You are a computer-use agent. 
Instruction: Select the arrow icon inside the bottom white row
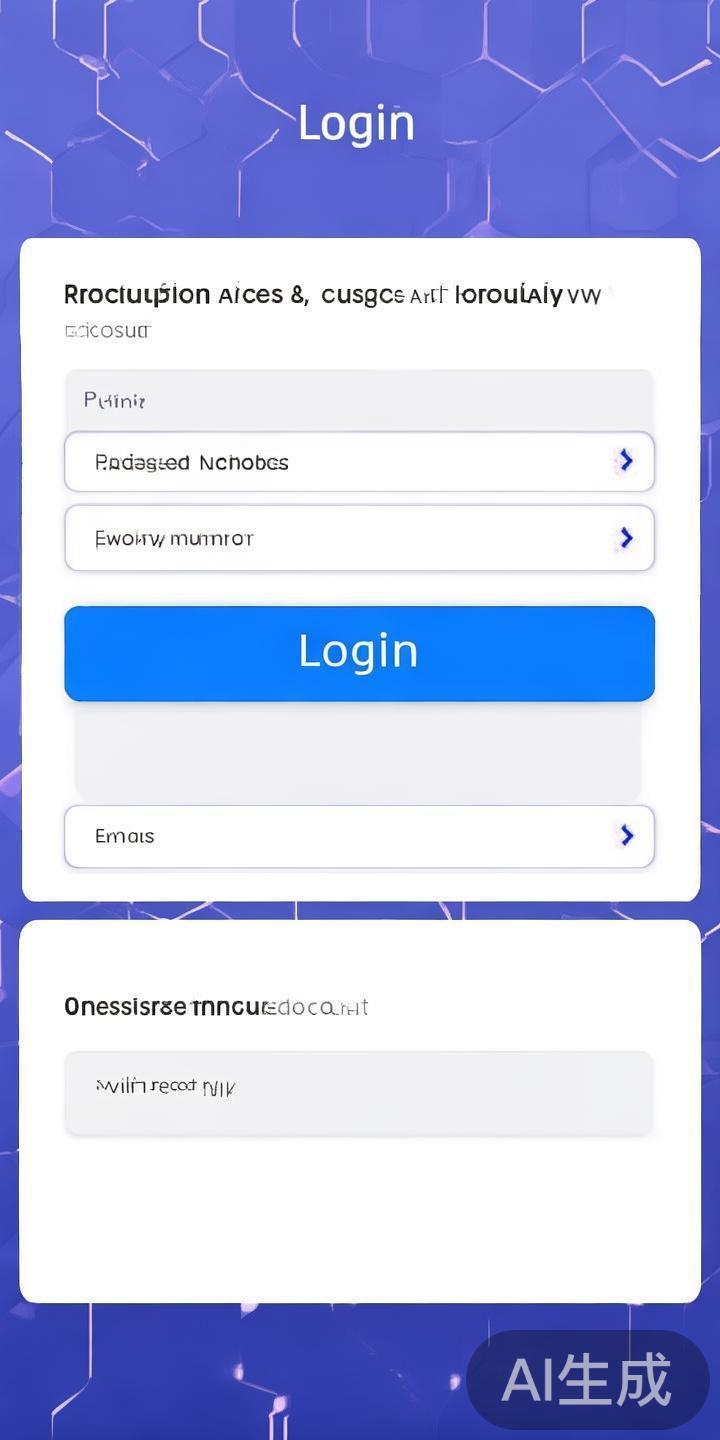point(626,836)
